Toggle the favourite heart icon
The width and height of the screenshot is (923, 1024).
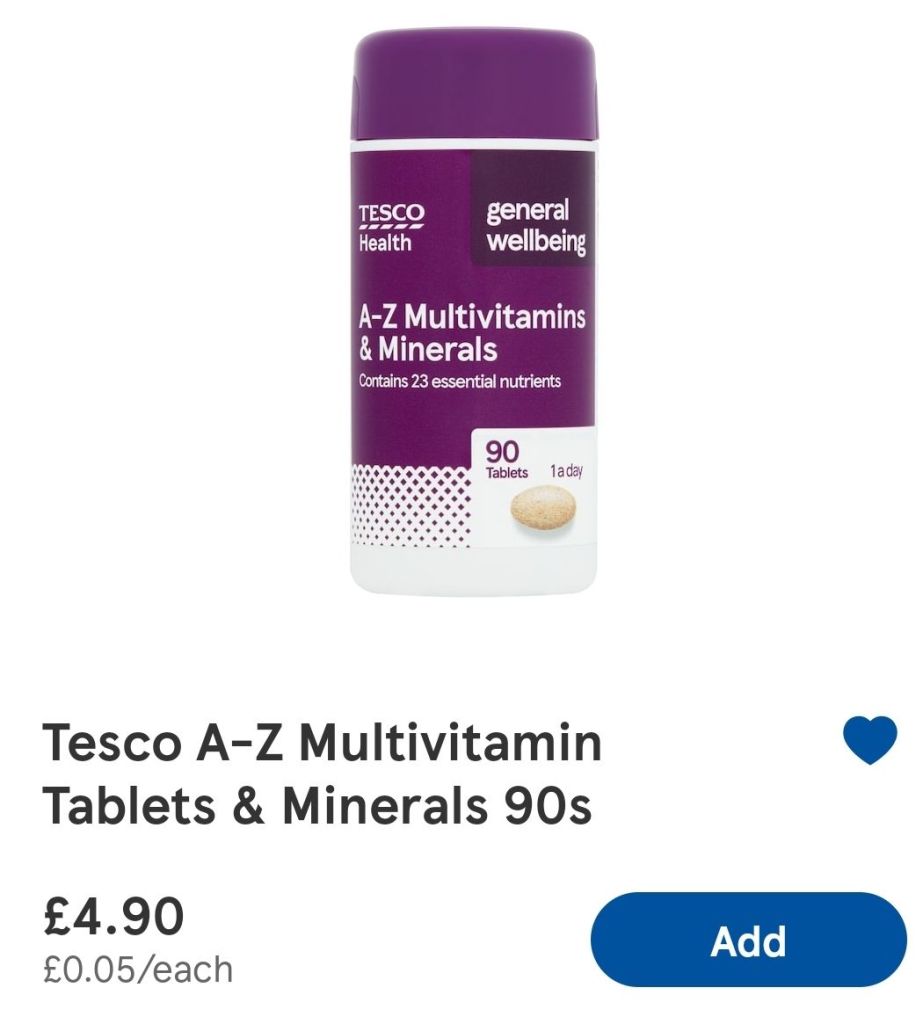click(869, 742)
